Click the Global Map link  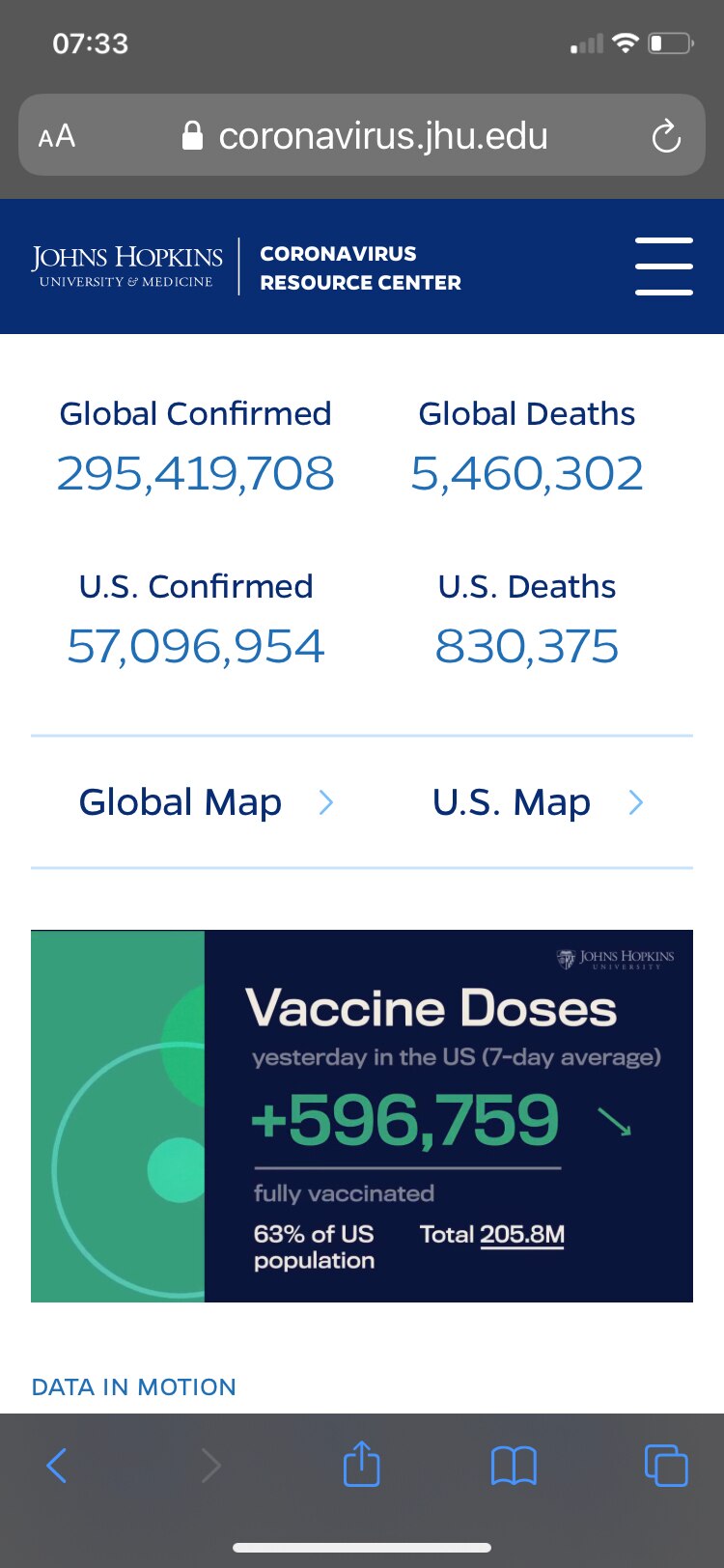pos(180,802)
